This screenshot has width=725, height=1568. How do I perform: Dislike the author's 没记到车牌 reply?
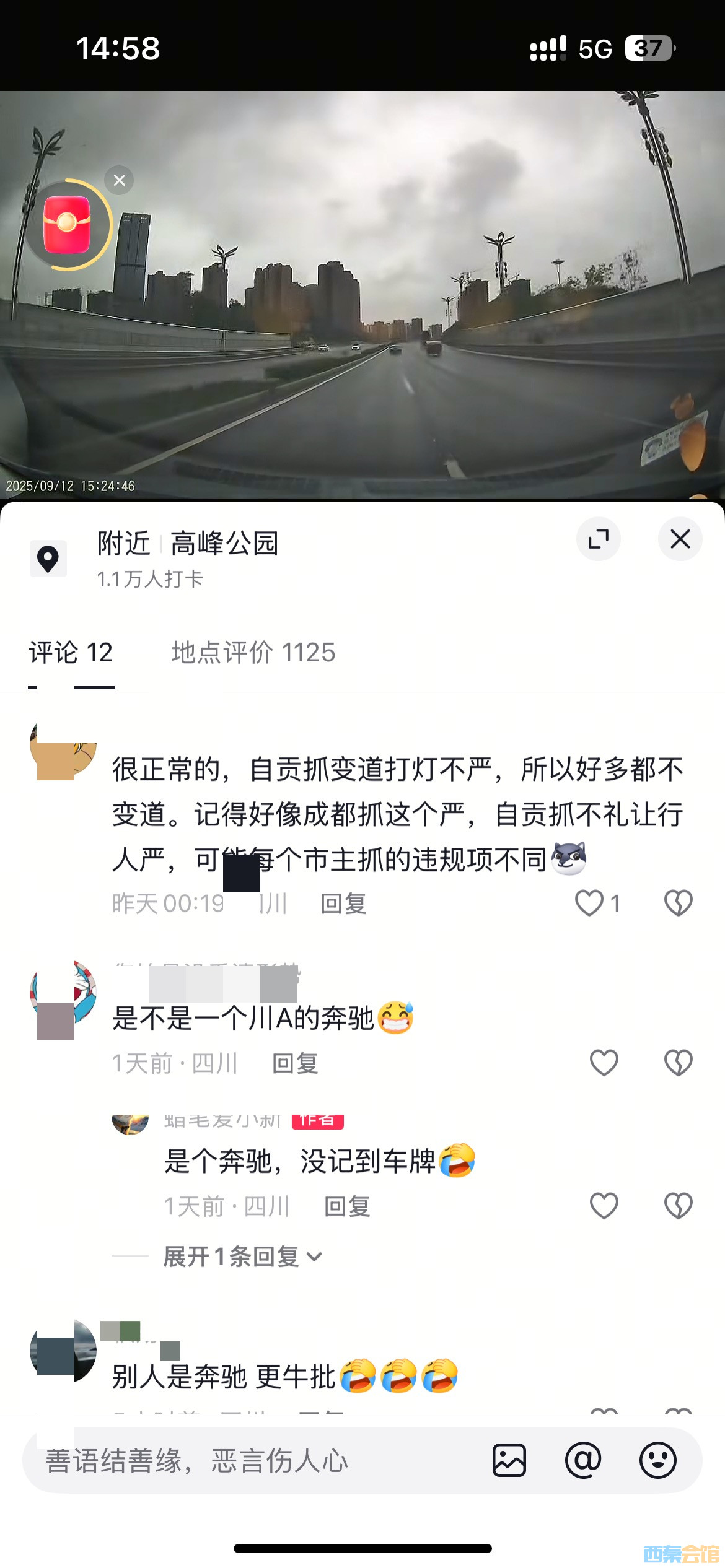[x=678, y=1206]
